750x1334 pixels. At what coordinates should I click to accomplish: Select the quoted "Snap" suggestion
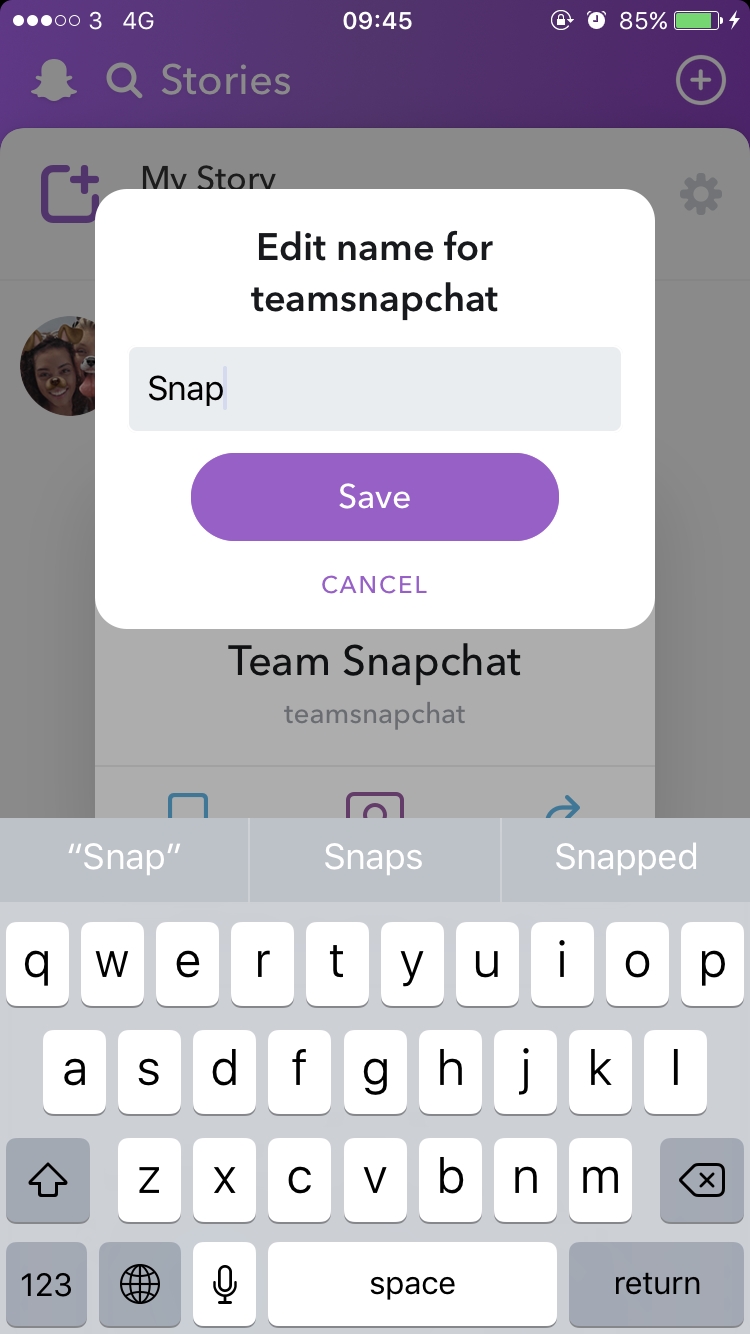tap(124, 857)
